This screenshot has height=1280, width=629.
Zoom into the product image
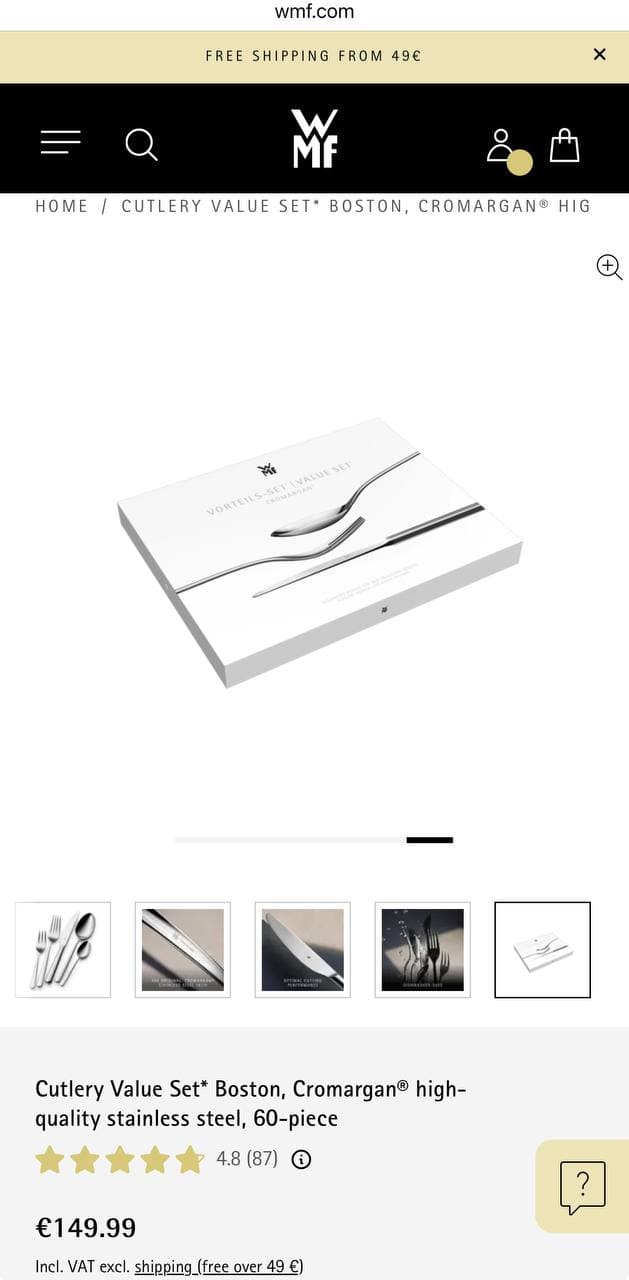(609, 267)
